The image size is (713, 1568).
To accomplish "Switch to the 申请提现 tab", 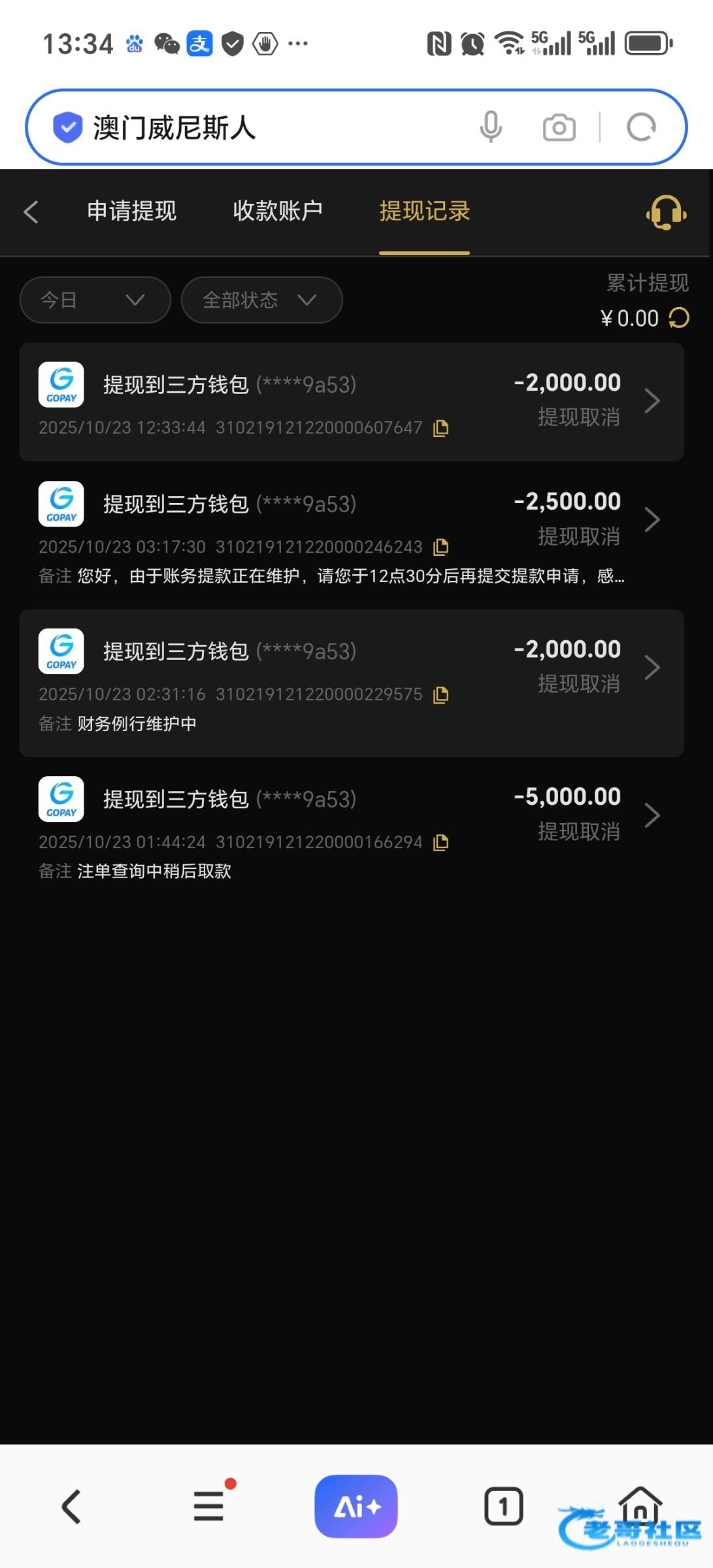I will (x=132, y=211).
